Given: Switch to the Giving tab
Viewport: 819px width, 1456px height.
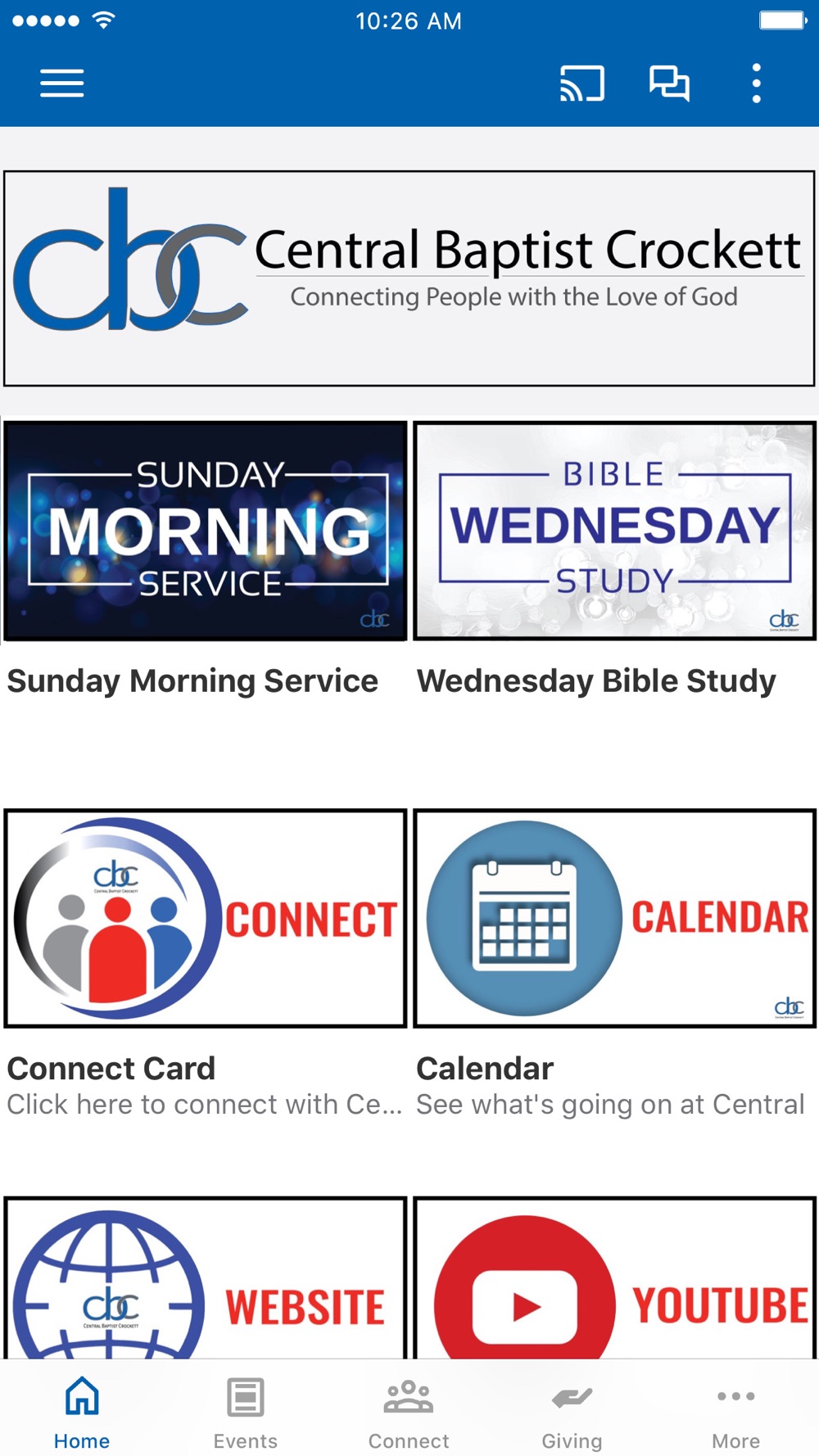Looking at the screenshot, I should click(x=572, y=1412).
